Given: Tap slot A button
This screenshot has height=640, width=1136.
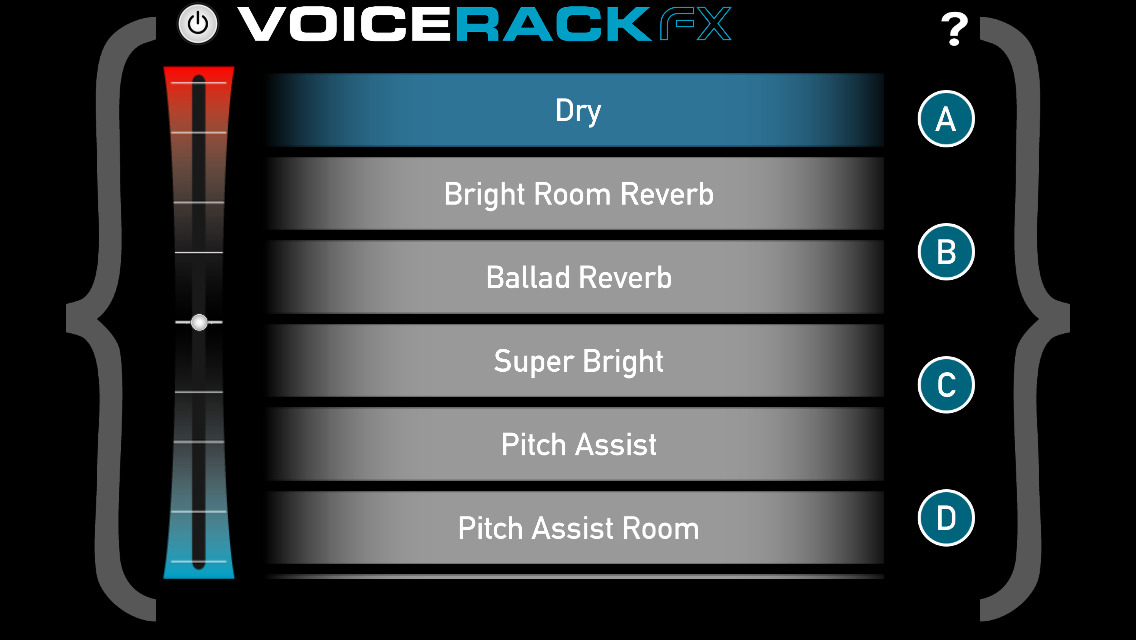Looking at the screenshot, I should 945,120.
